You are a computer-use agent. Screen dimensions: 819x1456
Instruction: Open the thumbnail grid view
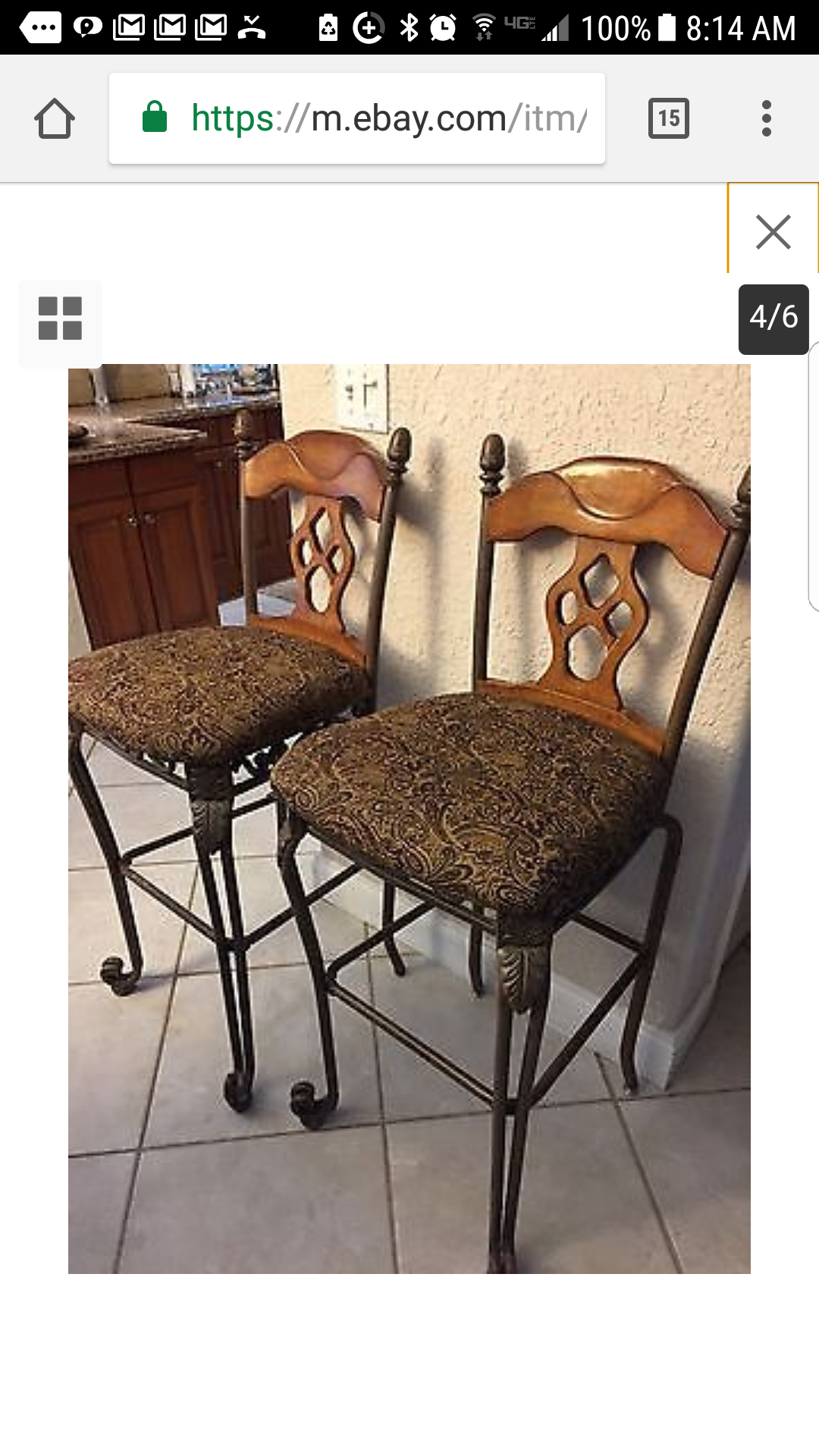60,318
